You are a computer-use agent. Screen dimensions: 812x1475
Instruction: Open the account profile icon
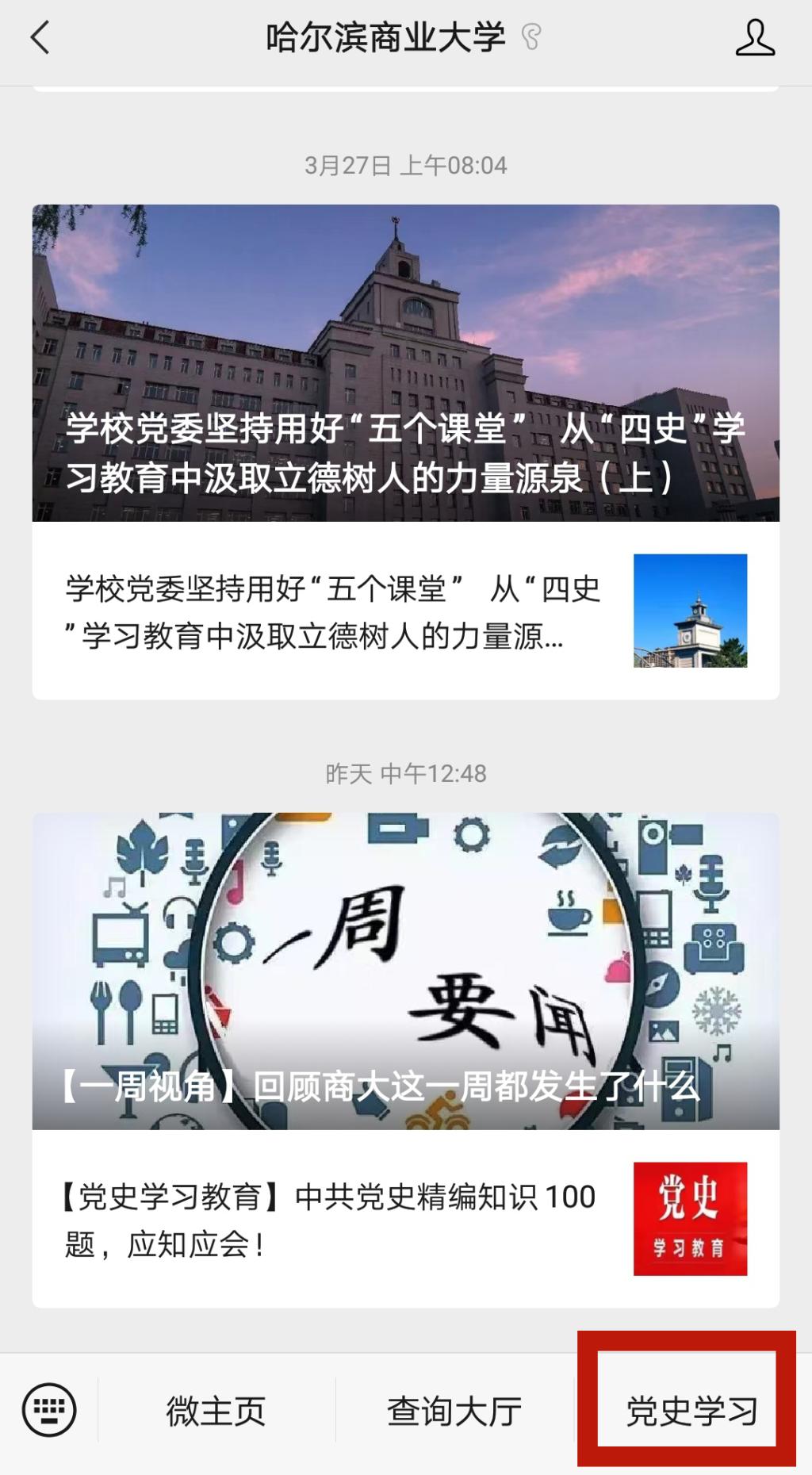pyautogui.click(x=754, y=38)
